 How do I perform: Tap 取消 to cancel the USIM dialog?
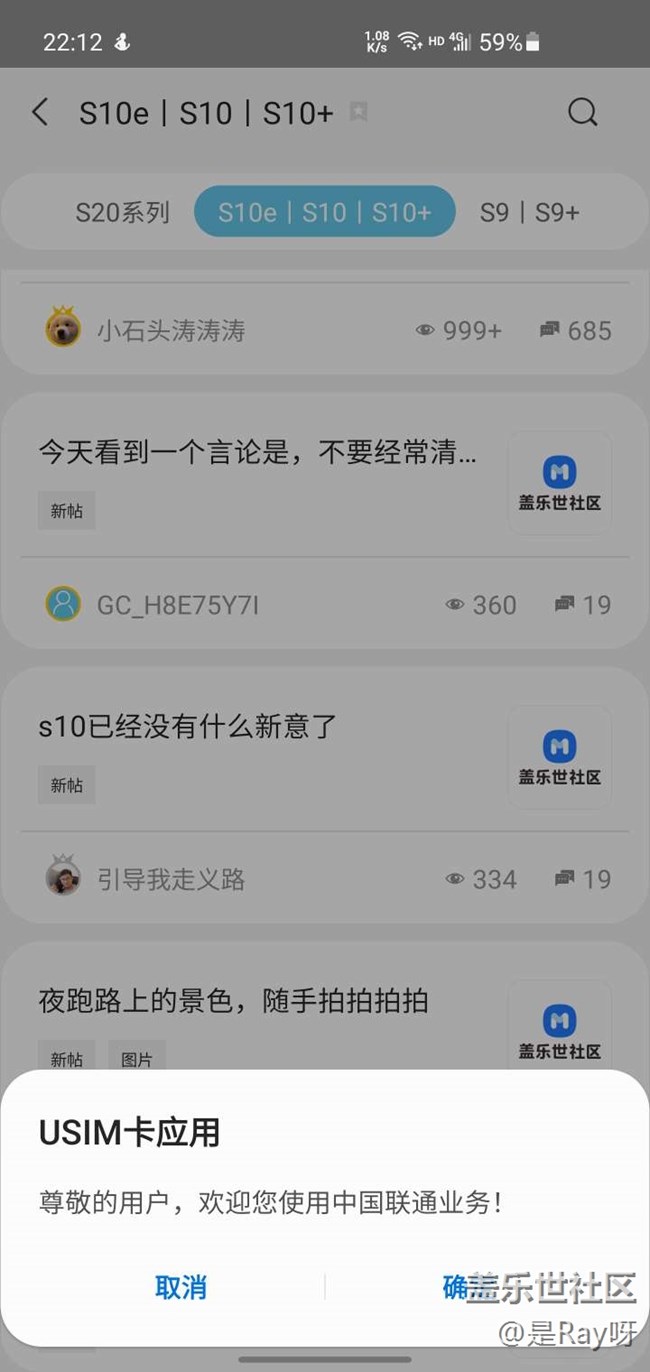click(181, 1287)
